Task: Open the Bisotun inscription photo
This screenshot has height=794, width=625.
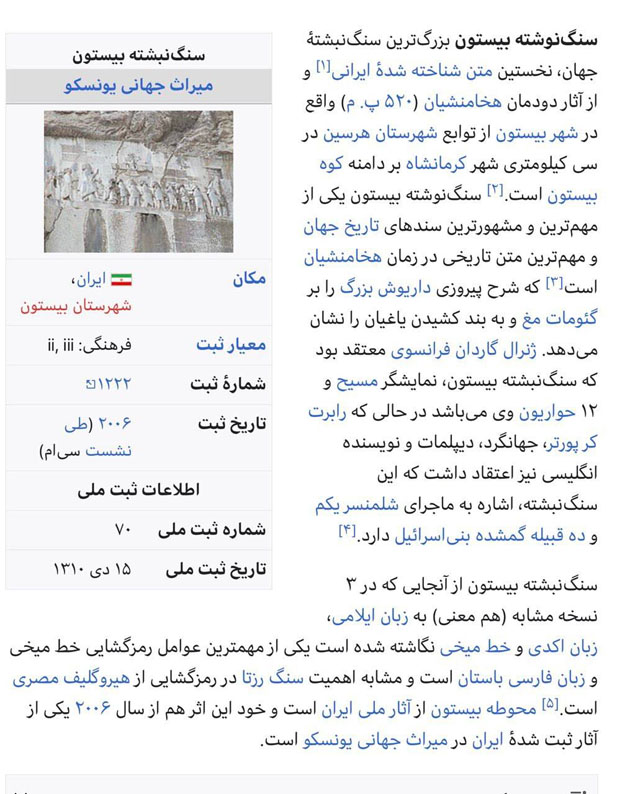Action: [x=138, y=181]
